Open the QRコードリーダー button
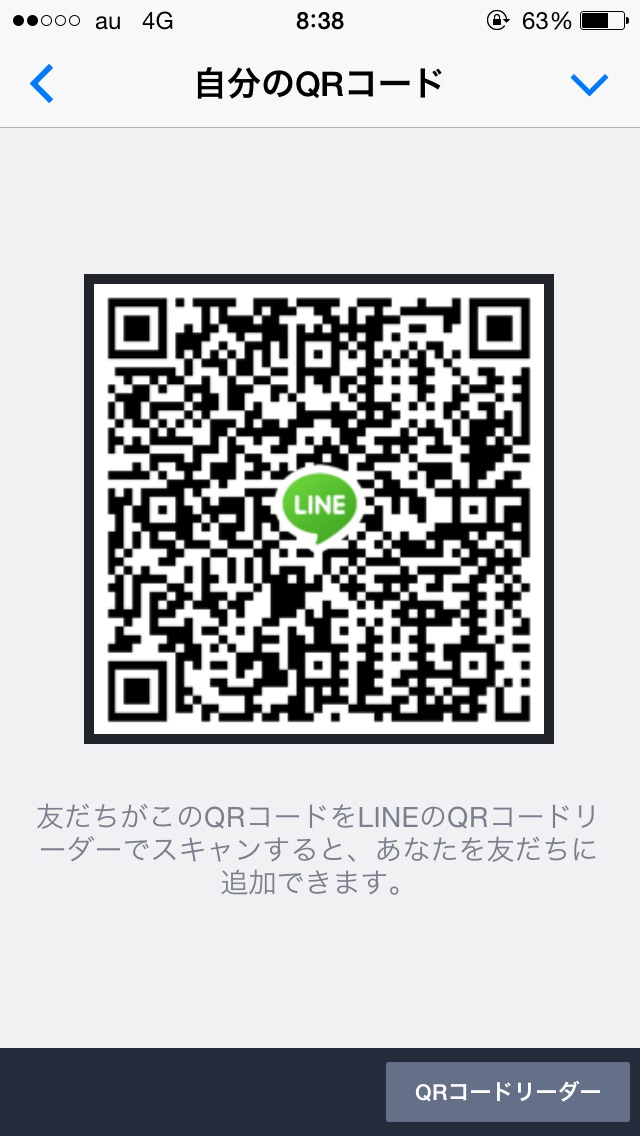The height and width of the screenshot is (1136, 640). tap(507, 1092)
